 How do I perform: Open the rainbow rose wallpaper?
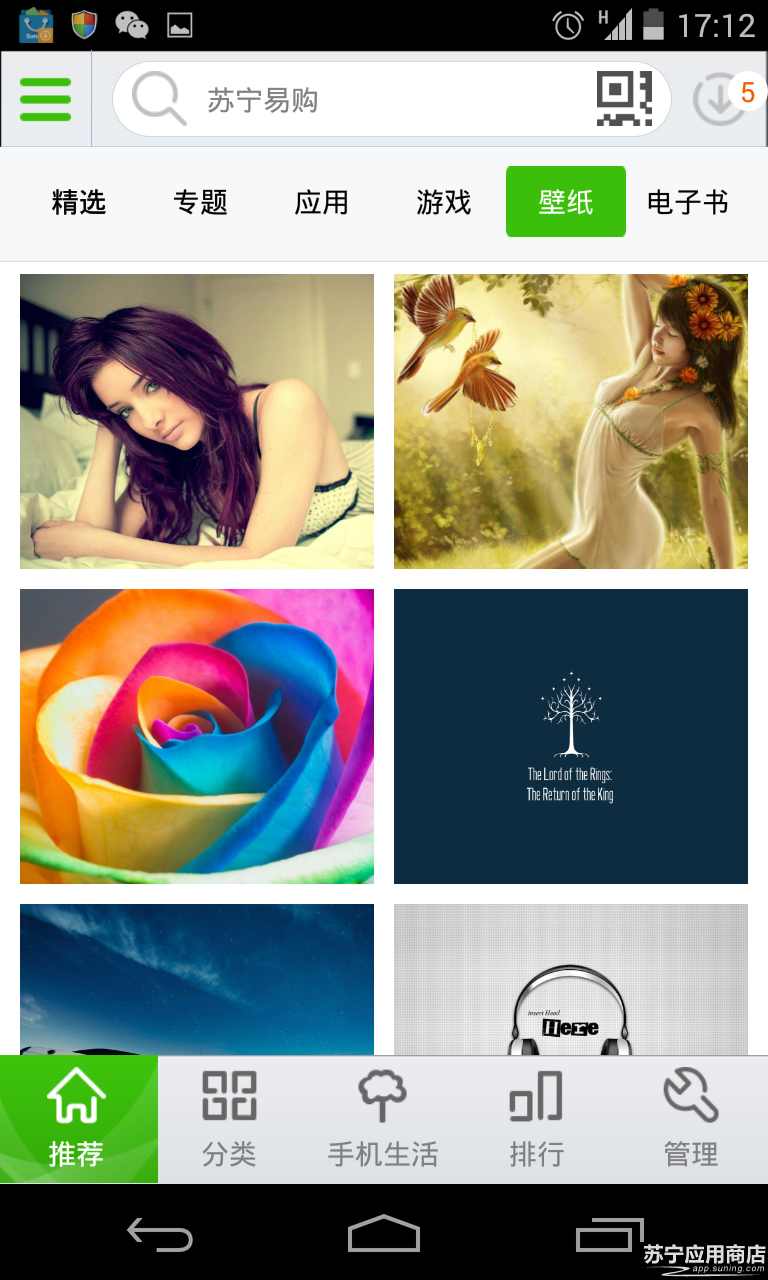click(197, 736)
